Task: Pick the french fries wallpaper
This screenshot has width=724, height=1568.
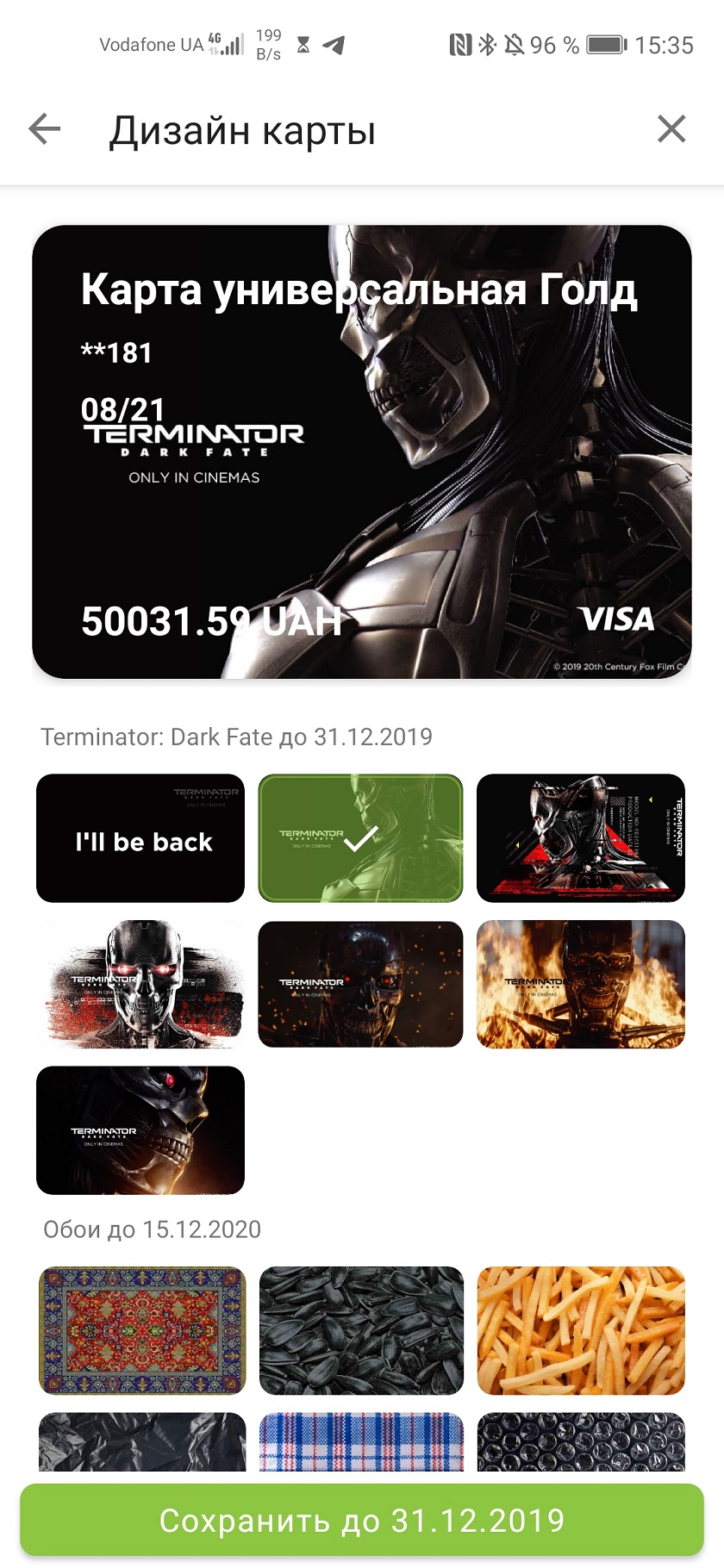Action: click(x=580, y=1330)
